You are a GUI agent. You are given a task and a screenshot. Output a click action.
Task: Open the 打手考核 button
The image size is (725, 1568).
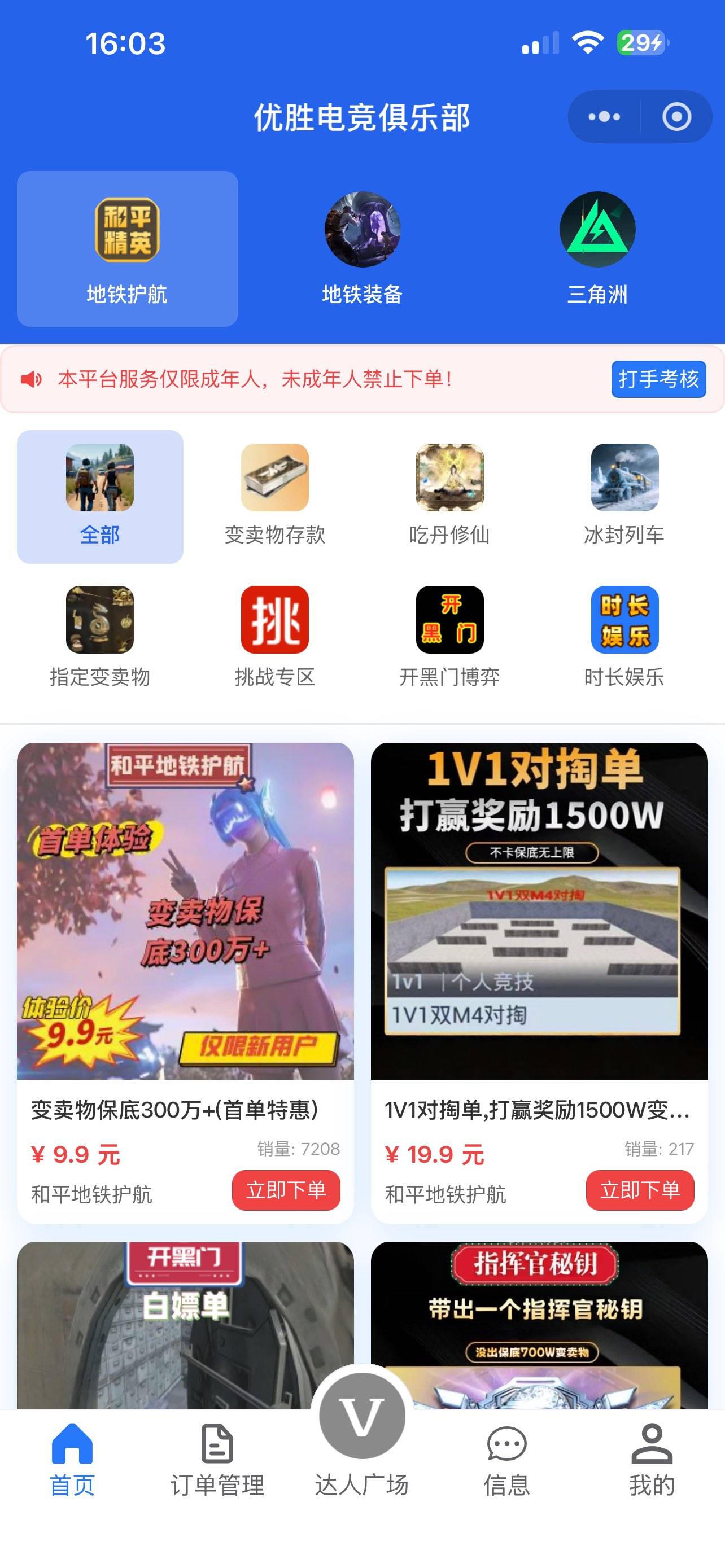coord(658,379)
